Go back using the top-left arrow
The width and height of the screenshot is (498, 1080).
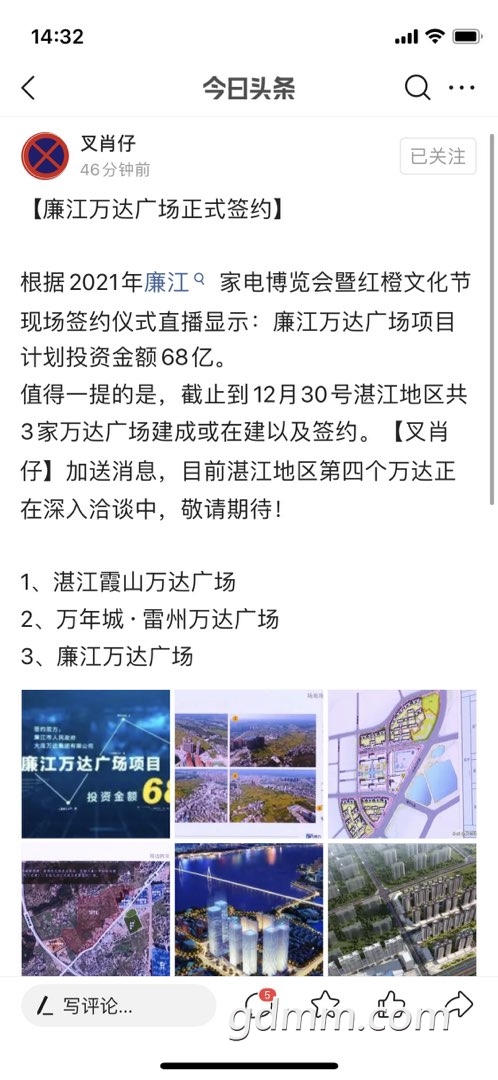pyautogui.click(x=28, y=88)
